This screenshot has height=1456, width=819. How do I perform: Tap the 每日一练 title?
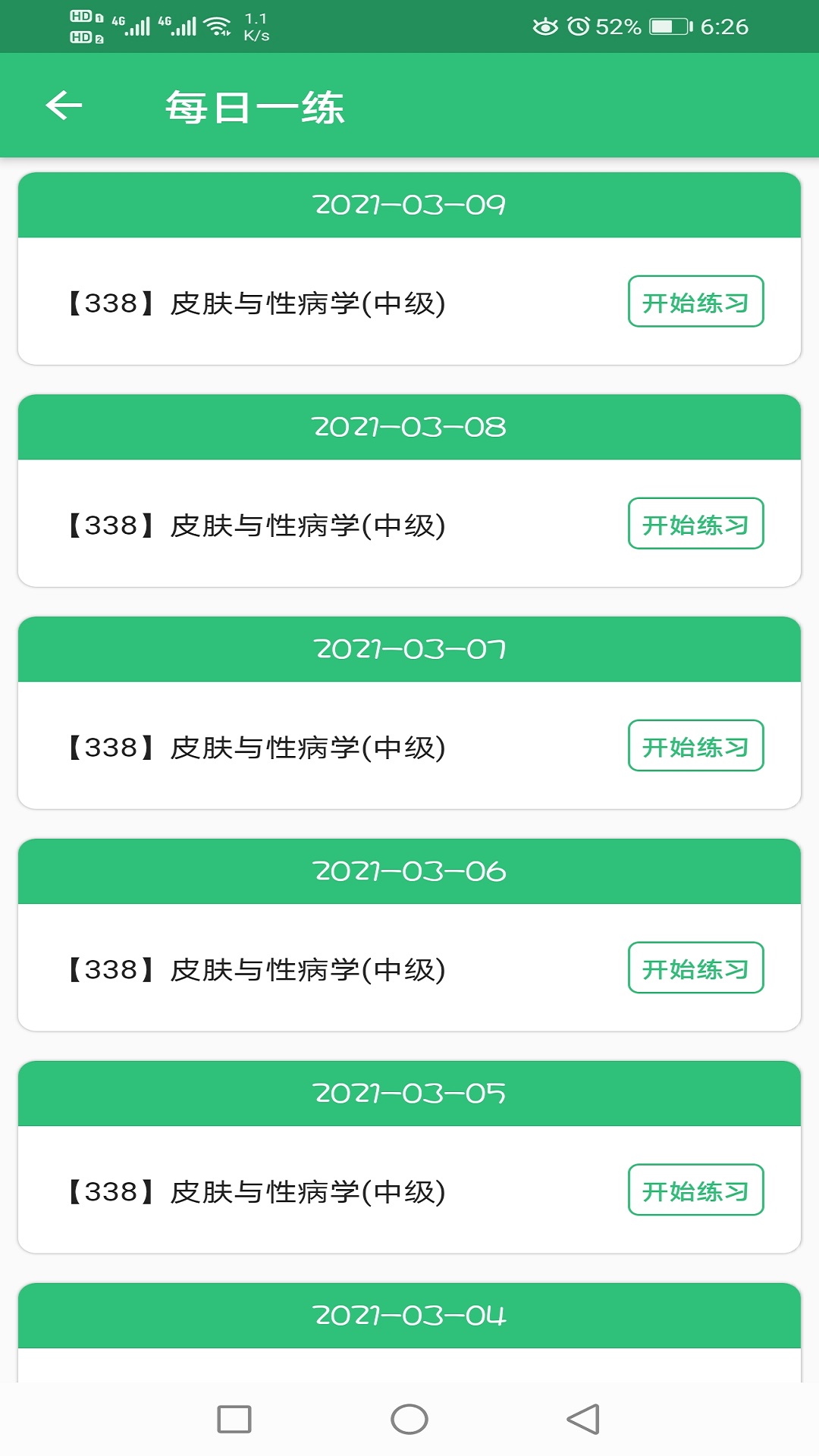[254, 106]
